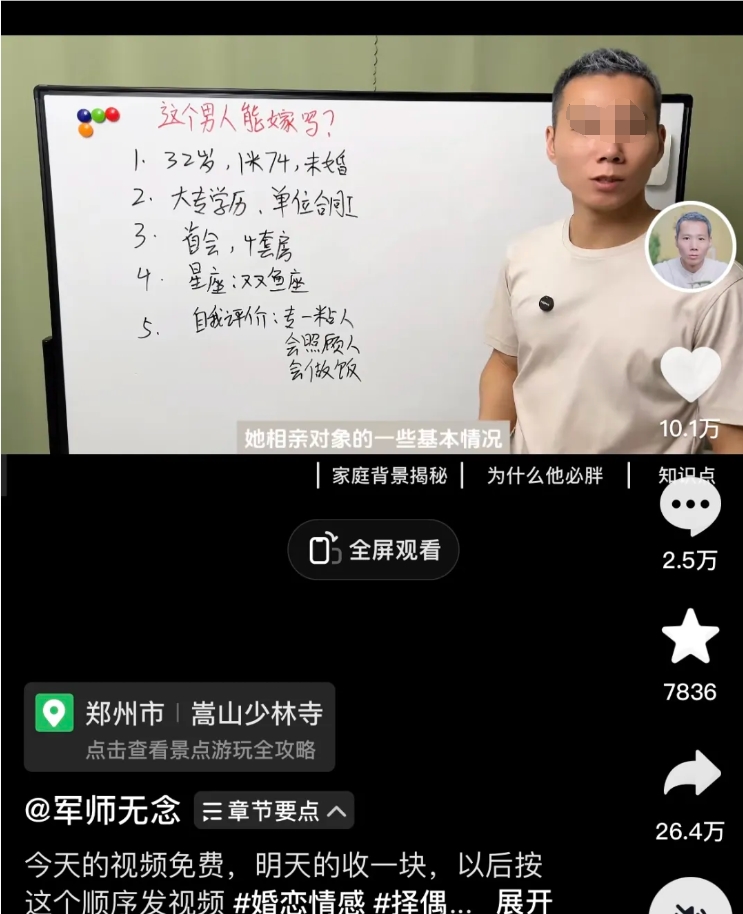Like this video with the heart icon
Screen dimensions: 743x914
pos(690,375)
